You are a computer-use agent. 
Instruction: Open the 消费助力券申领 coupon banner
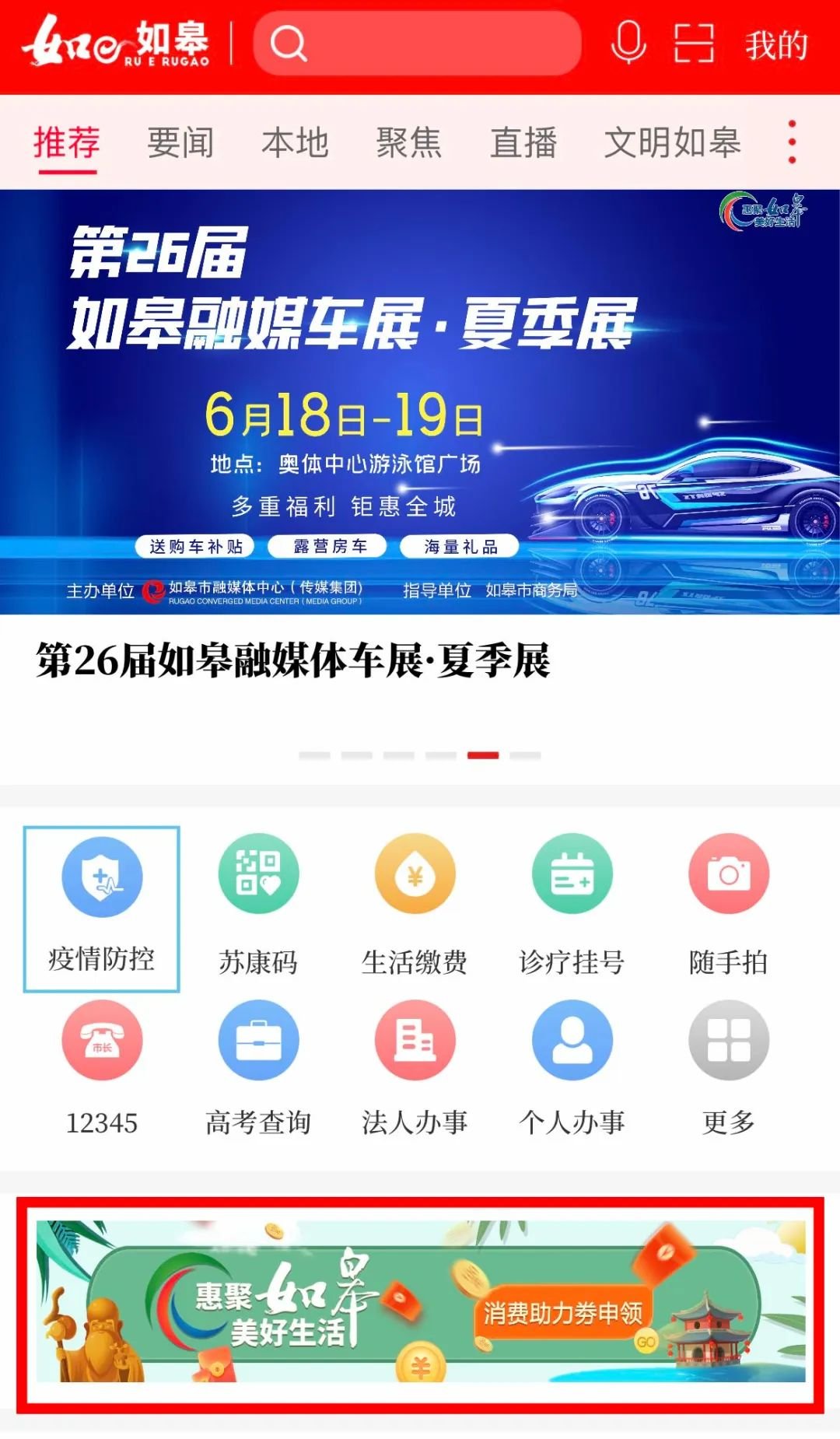click(420, 1303)
